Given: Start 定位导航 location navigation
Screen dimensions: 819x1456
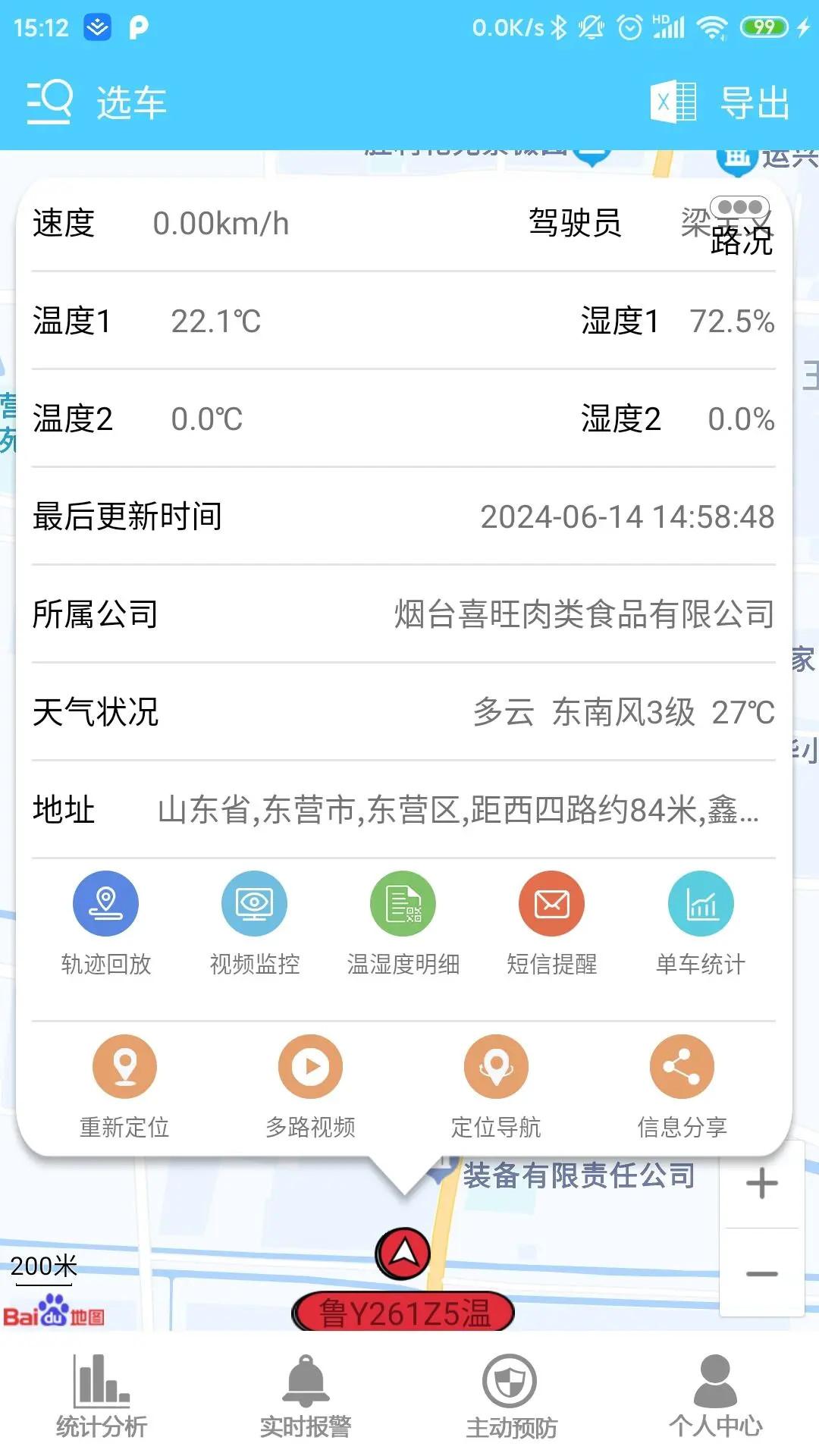Looking at the screenshot, I should pos(495,1084).
